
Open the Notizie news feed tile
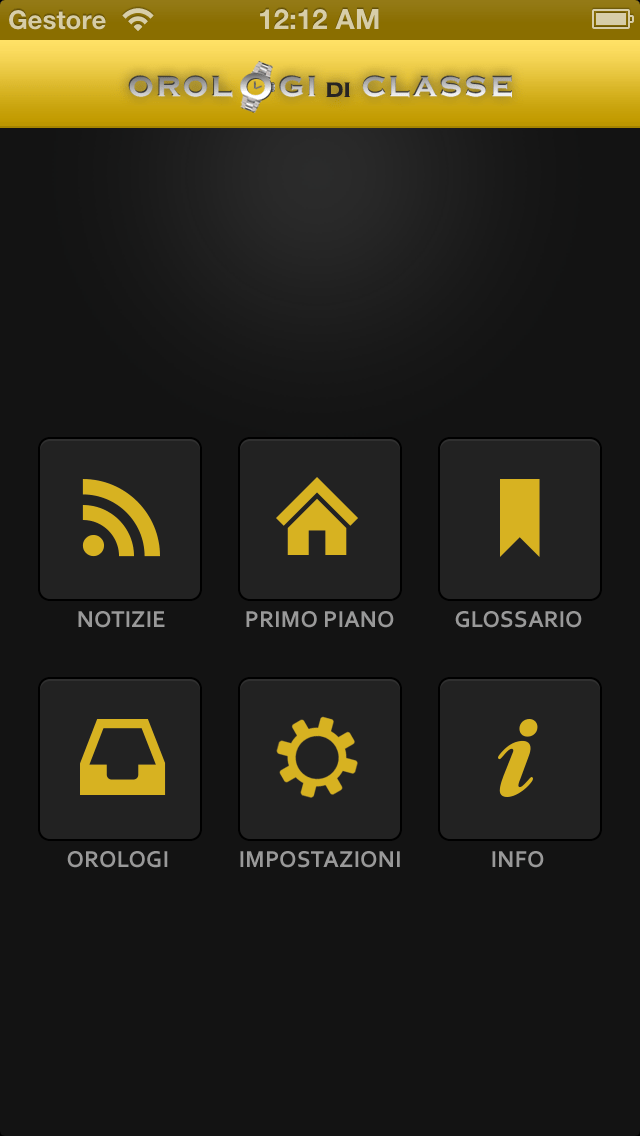pos(120,519)
